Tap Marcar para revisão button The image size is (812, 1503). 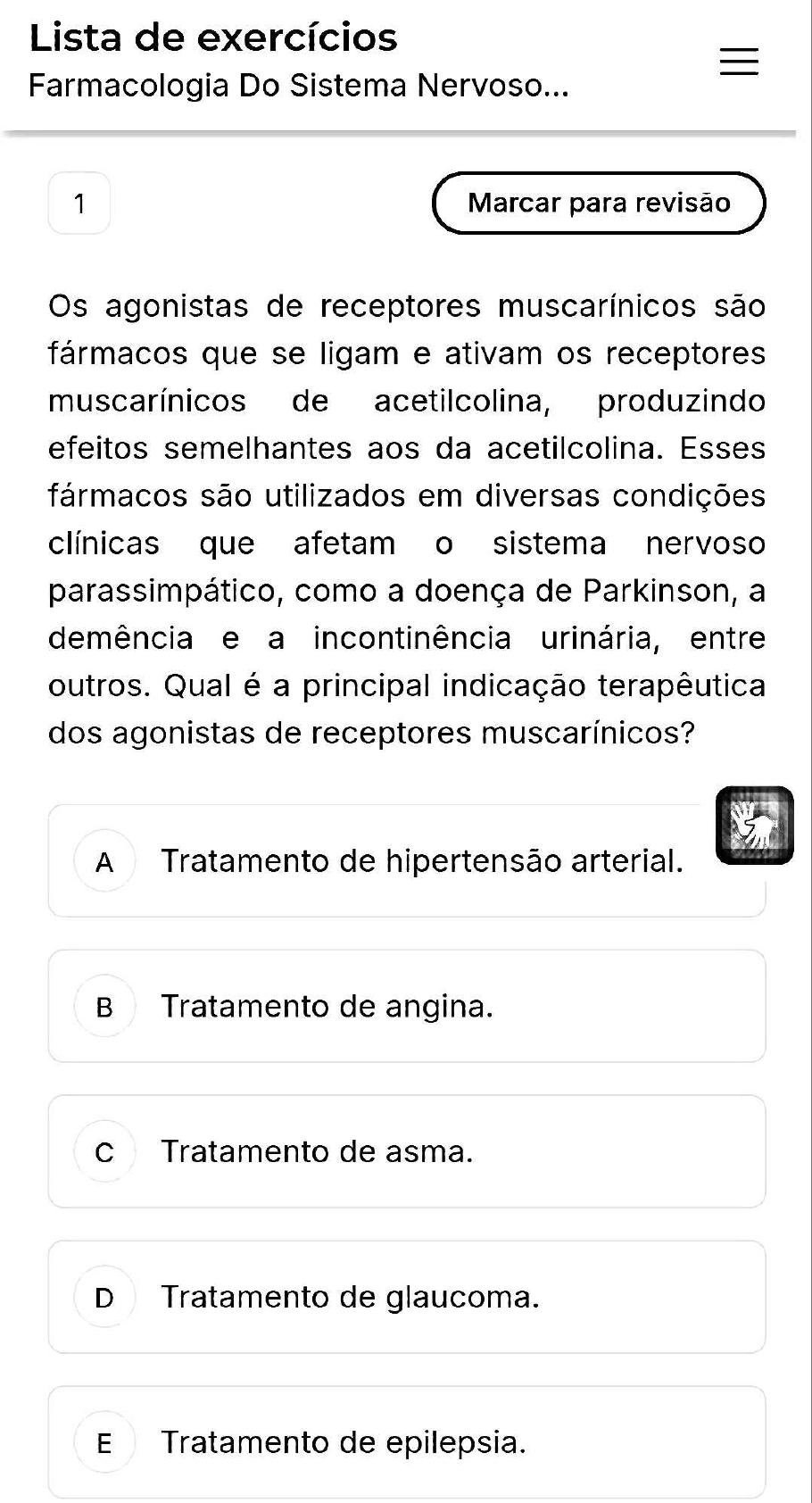click(599, 203)
